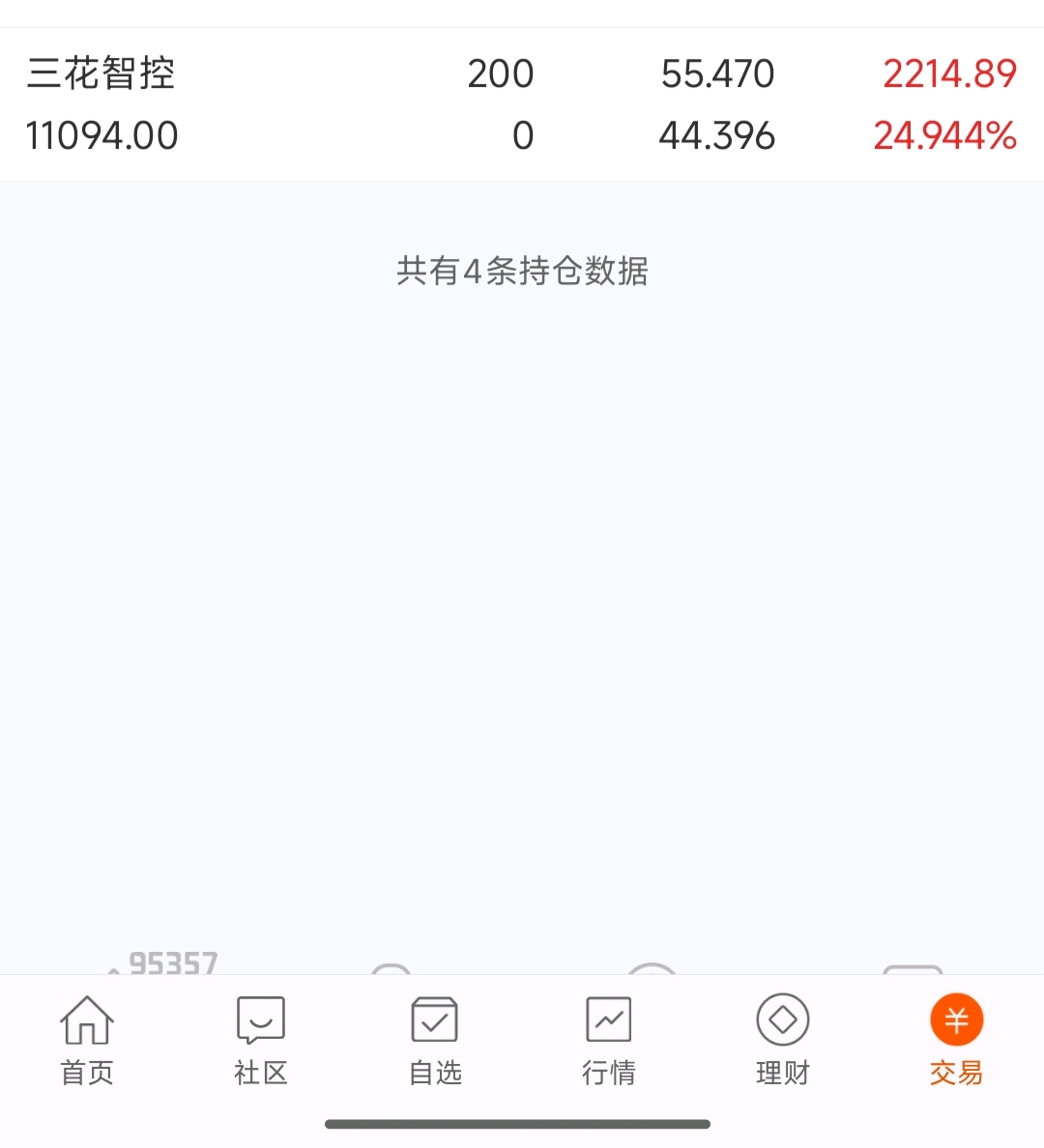This screenshot has height=1148, width=1044.
Task: Select the 交易 trading tab
Action: 956,1041
